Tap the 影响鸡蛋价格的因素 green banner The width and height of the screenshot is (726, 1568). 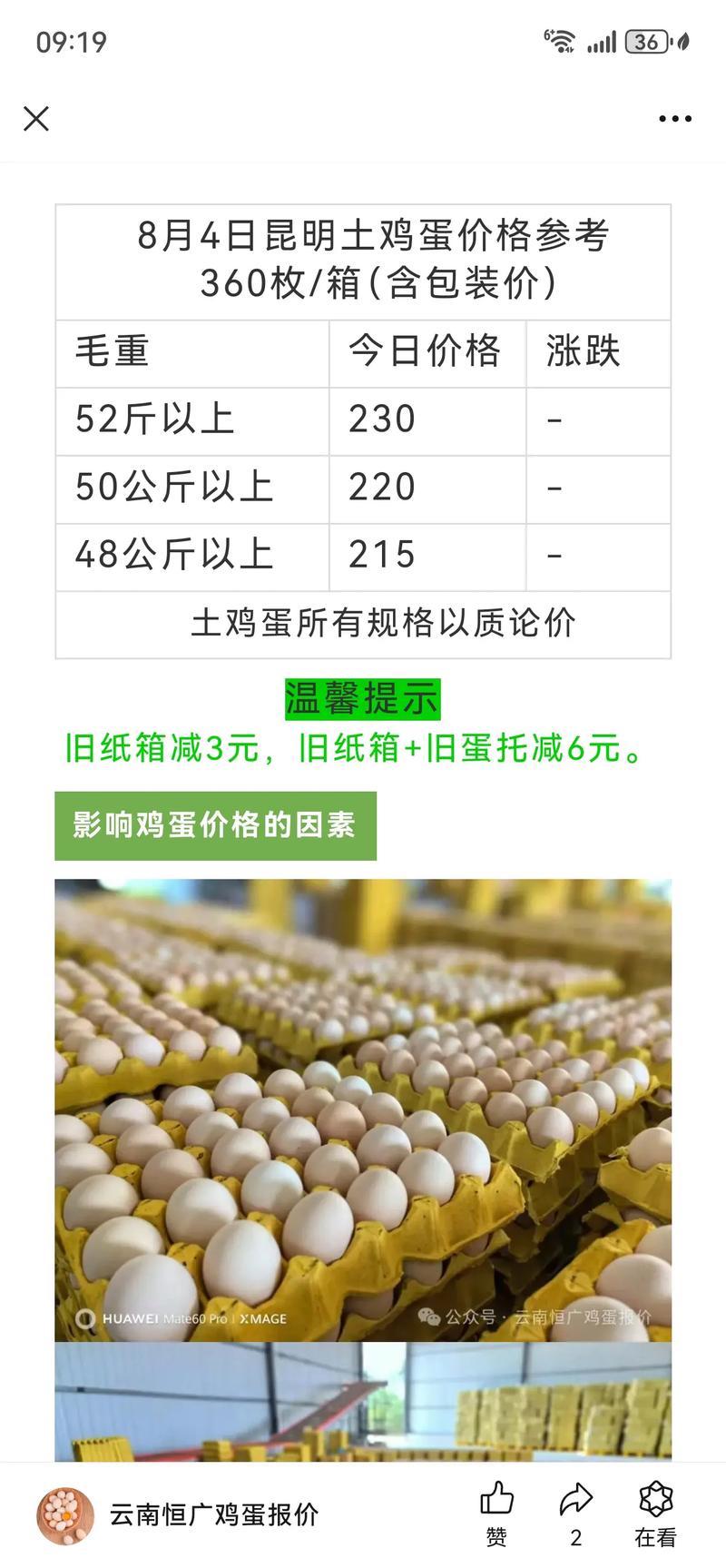(x=214, y=826)
